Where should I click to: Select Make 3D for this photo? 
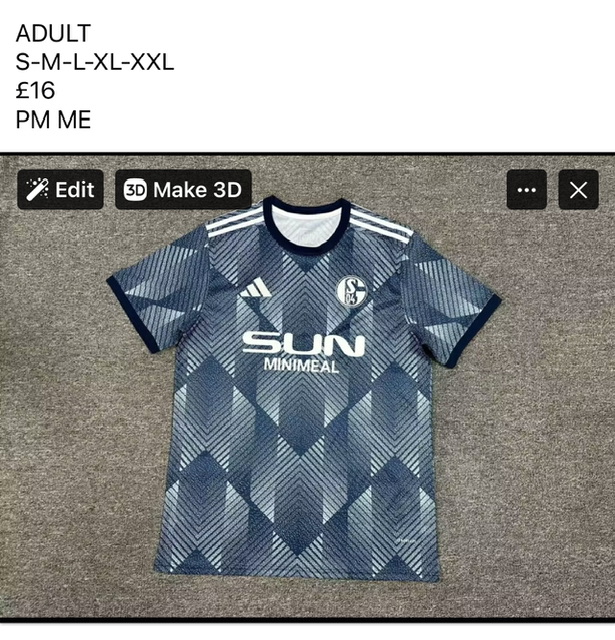pyautogui.click(x=183, y=190)
